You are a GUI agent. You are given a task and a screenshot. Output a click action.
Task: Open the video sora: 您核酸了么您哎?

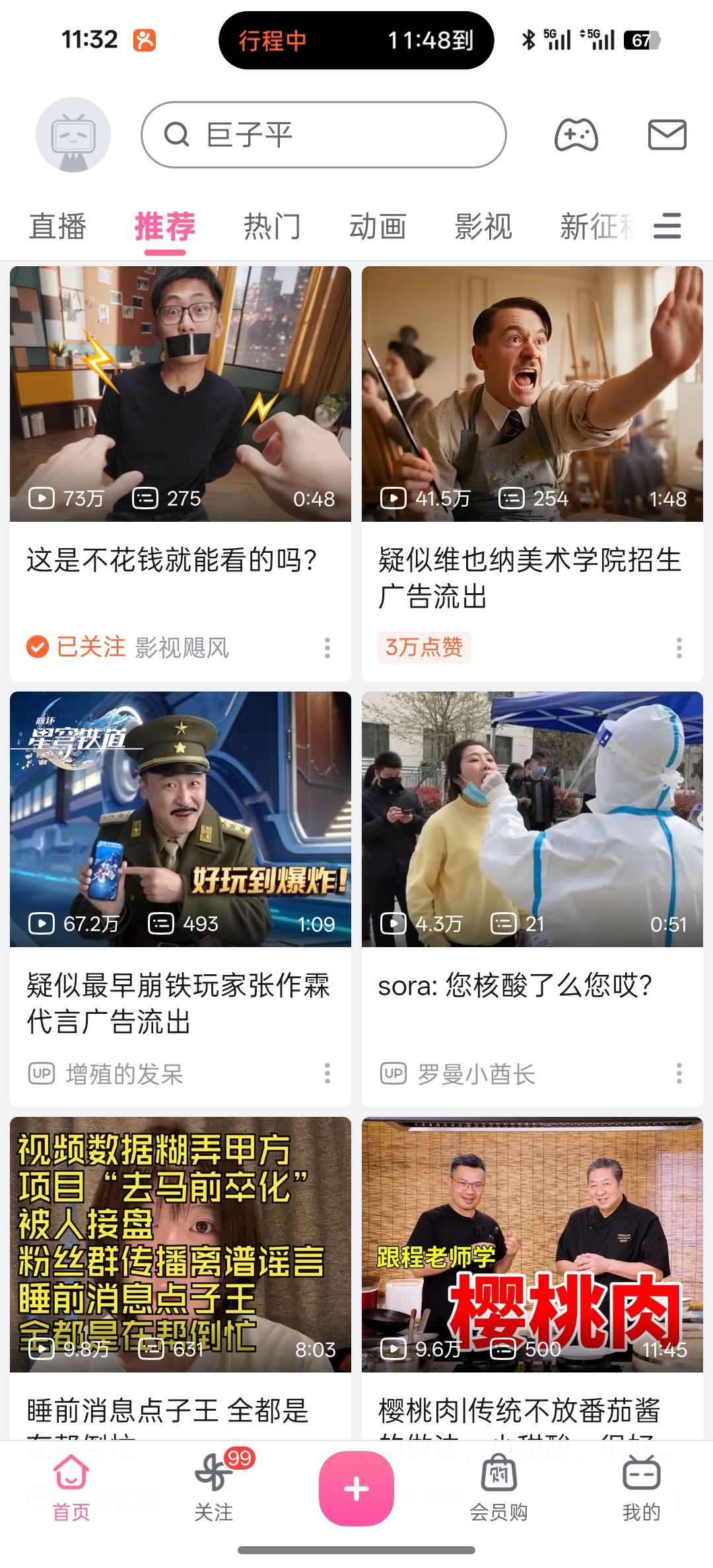click(x=532, y=819)
